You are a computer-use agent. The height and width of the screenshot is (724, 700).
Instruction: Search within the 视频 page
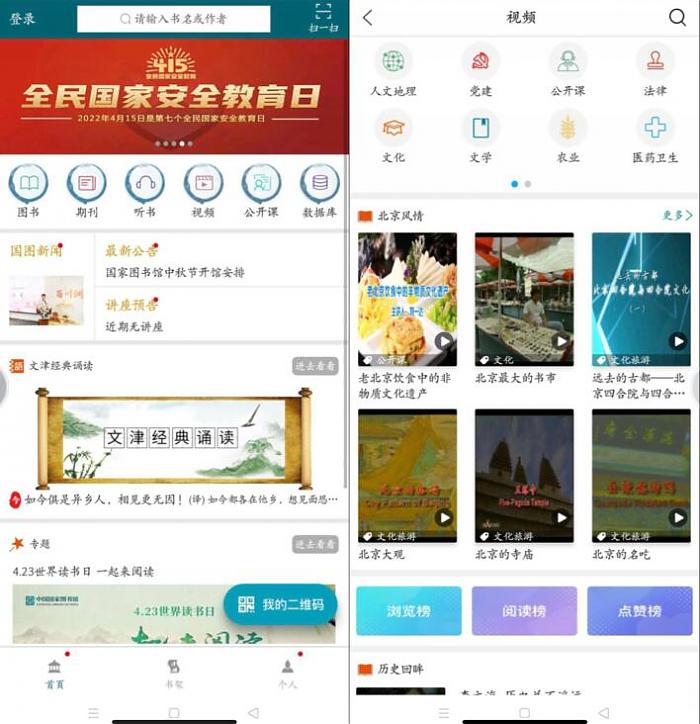[x=677, y=17]
